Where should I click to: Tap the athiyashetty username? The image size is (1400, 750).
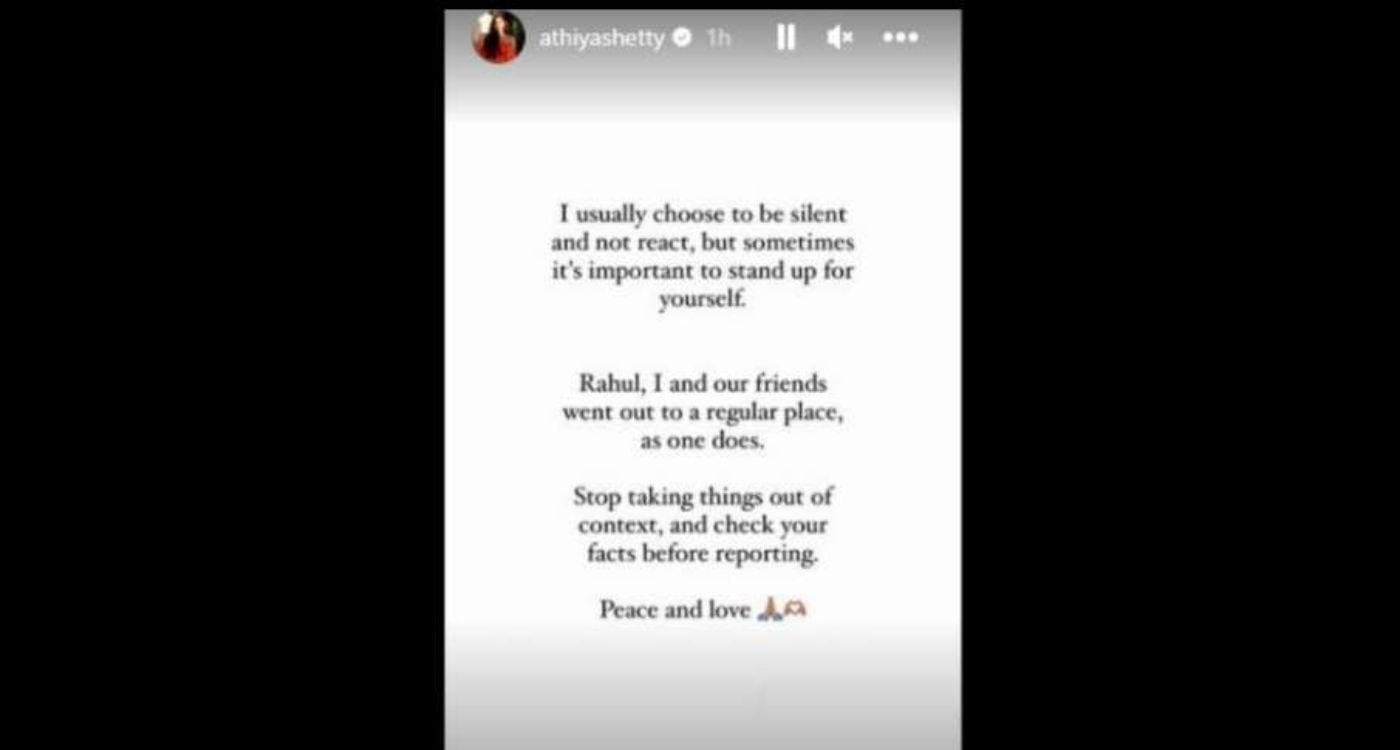click(602, 39)
